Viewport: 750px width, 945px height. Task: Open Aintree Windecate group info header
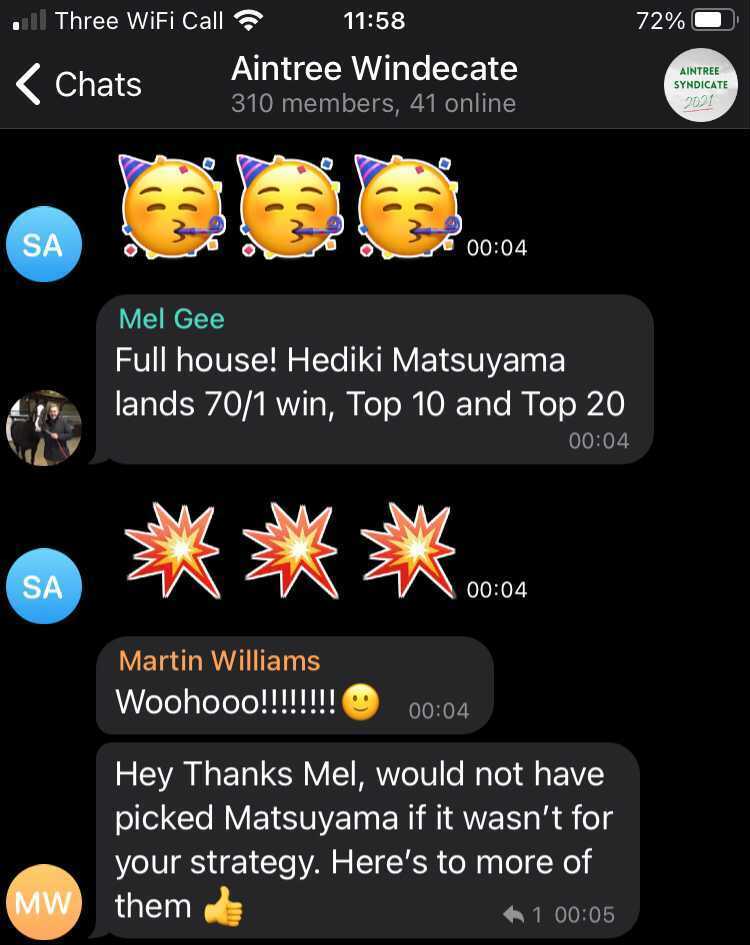coord(374,85)
